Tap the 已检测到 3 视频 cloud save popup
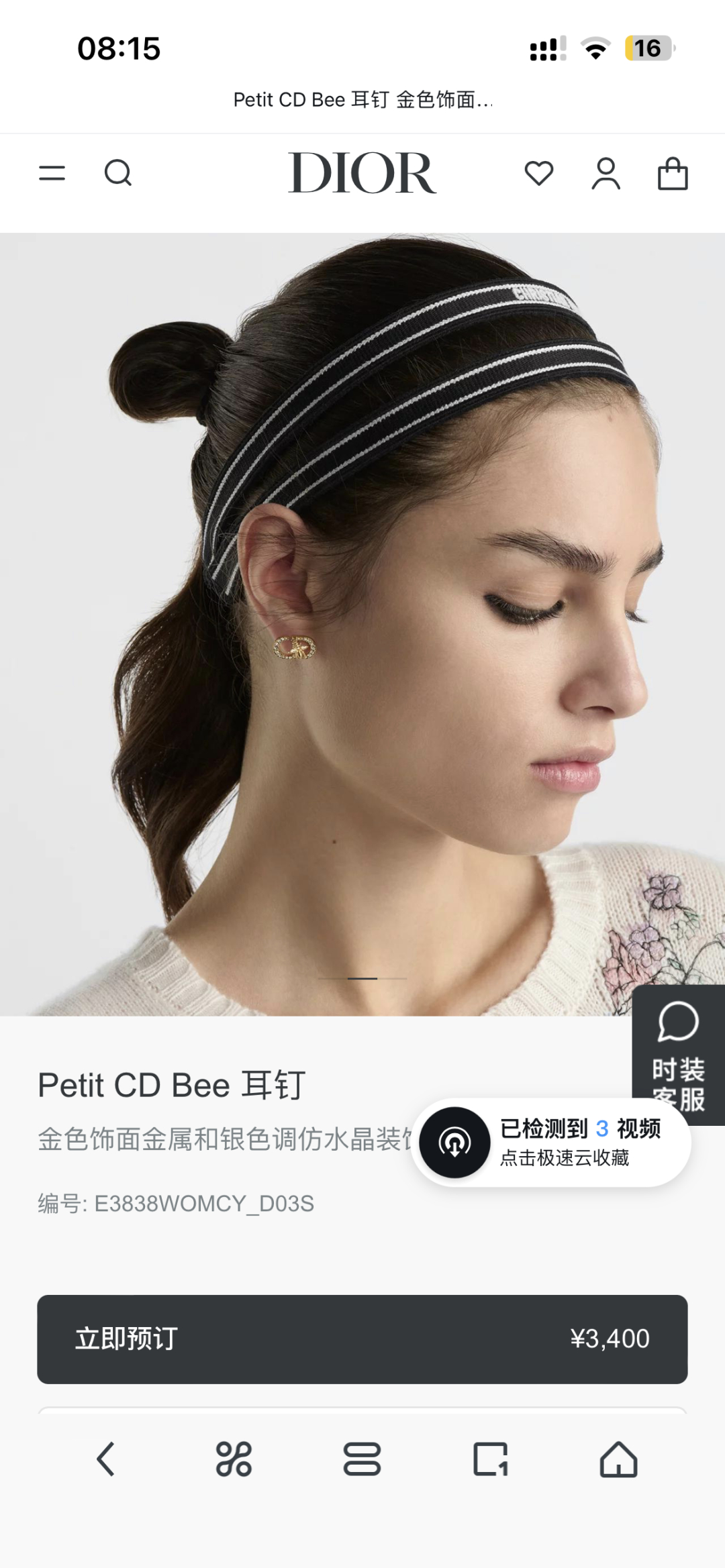 pyautogui.click(x=550, y=1143)
